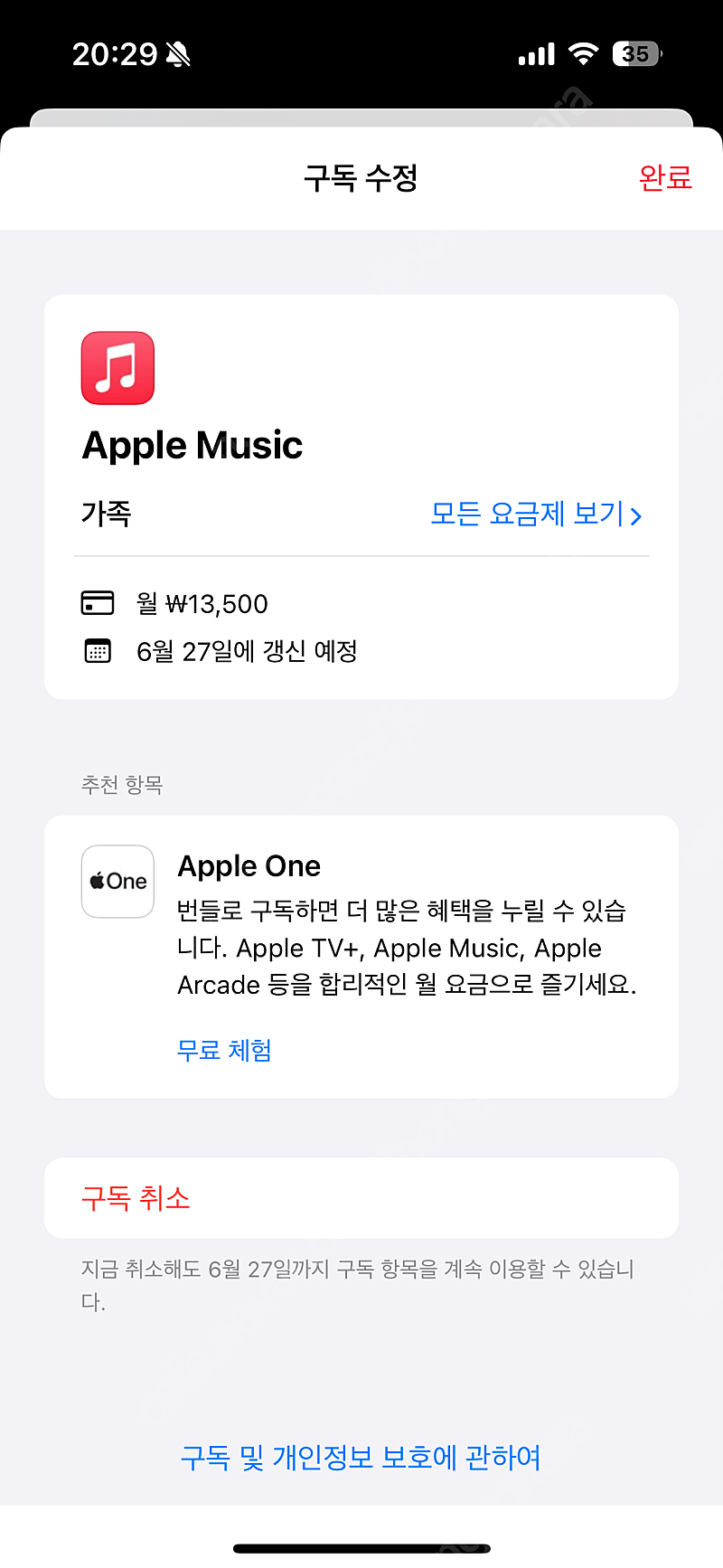This screenshot has height=1568, width=723.
Task: Start the Apple One 무료 체험
Action: coord(225,1050)
